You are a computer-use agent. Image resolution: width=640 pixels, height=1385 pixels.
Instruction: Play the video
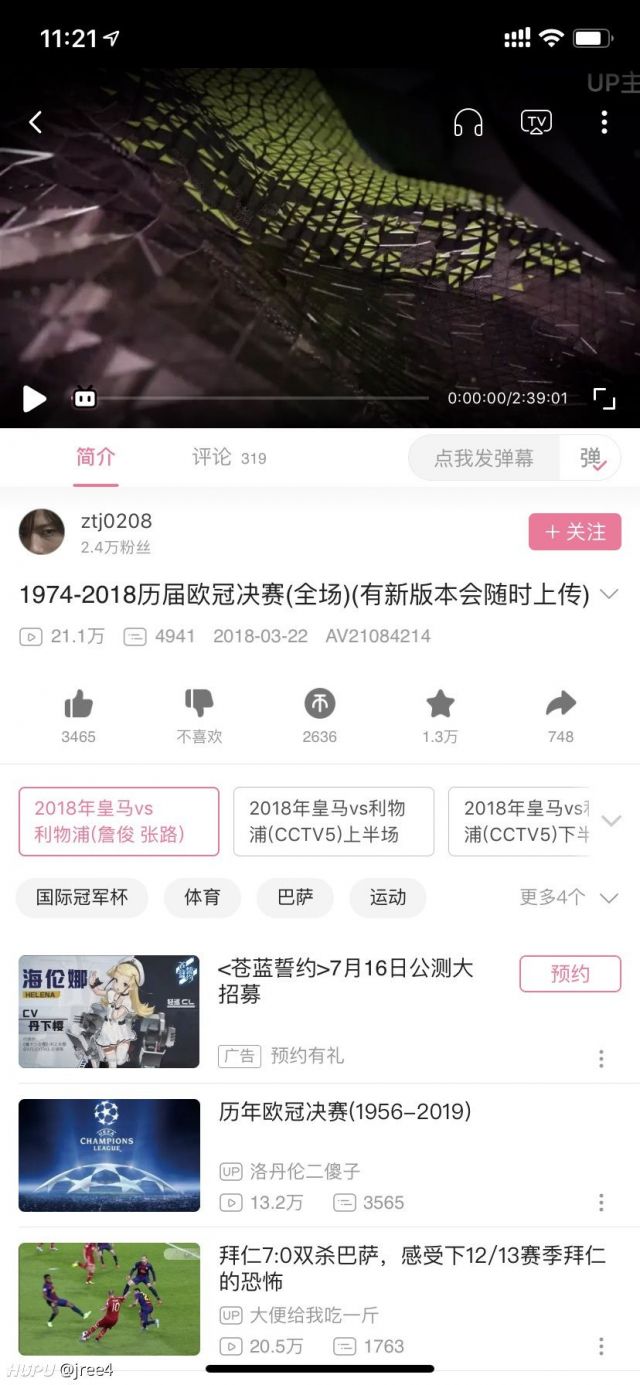coord(34,398)
